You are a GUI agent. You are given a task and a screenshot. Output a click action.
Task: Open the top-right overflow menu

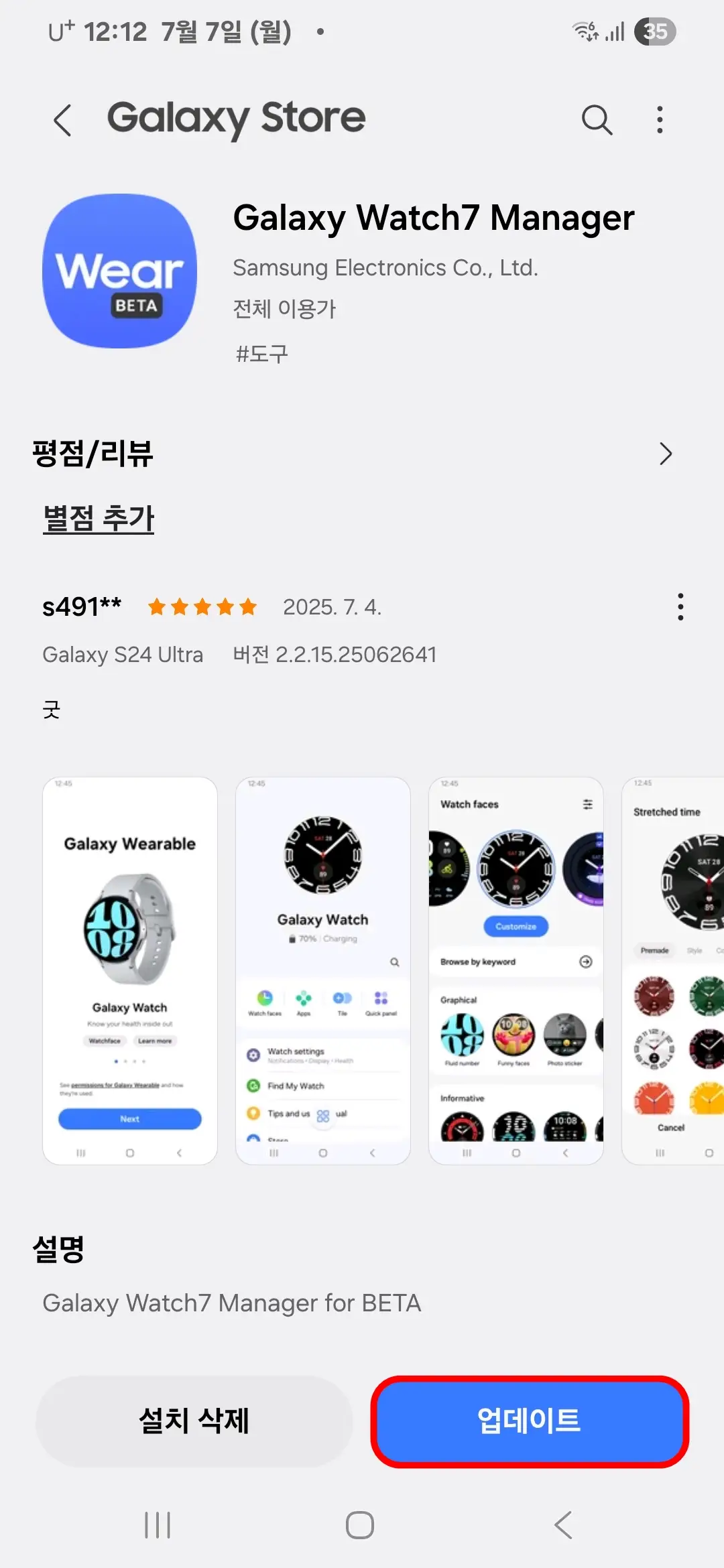tap(659, 120)
